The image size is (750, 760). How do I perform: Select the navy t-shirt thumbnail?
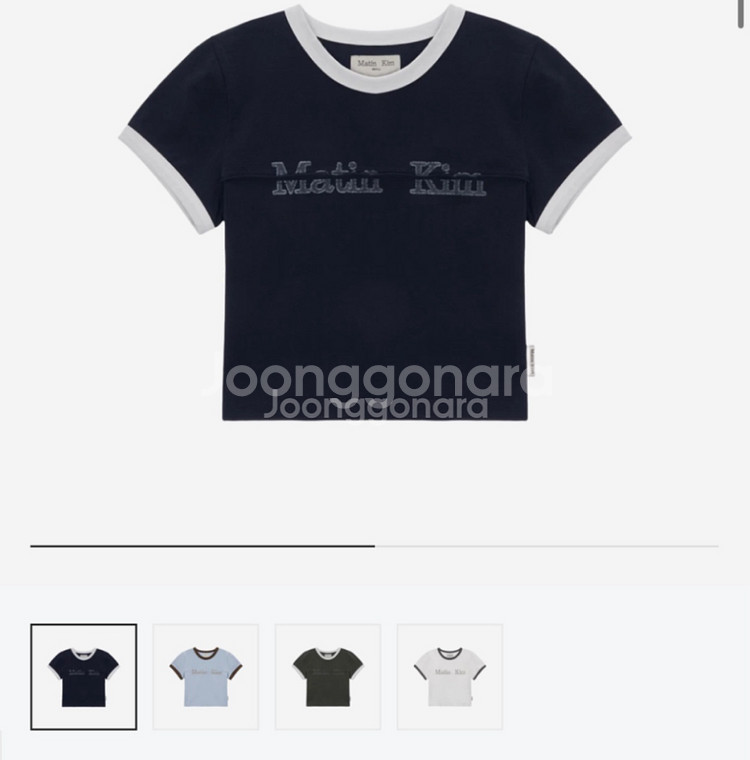click(84, 677)
